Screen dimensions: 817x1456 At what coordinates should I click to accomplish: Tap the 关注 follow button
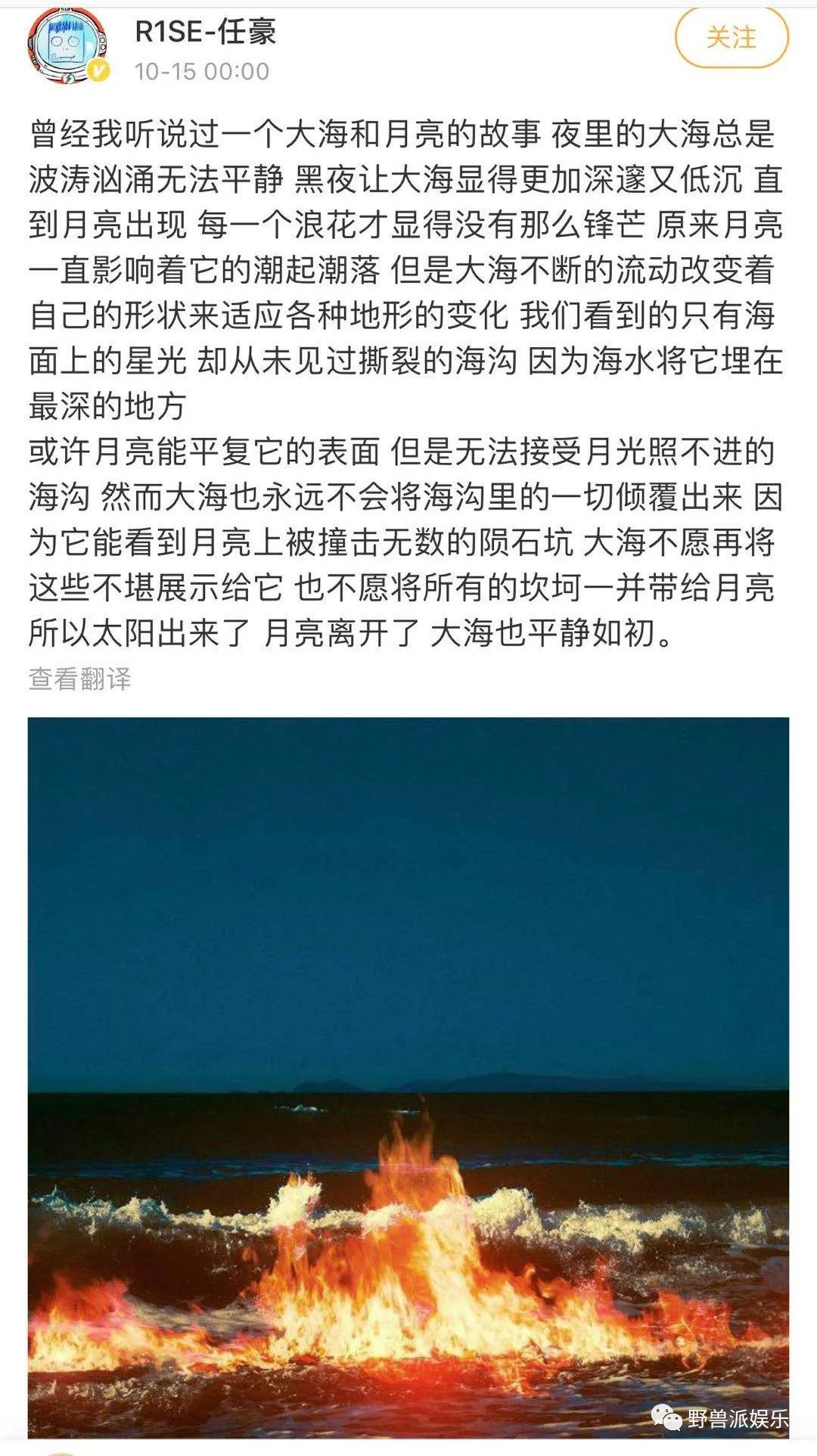[731, 38]
